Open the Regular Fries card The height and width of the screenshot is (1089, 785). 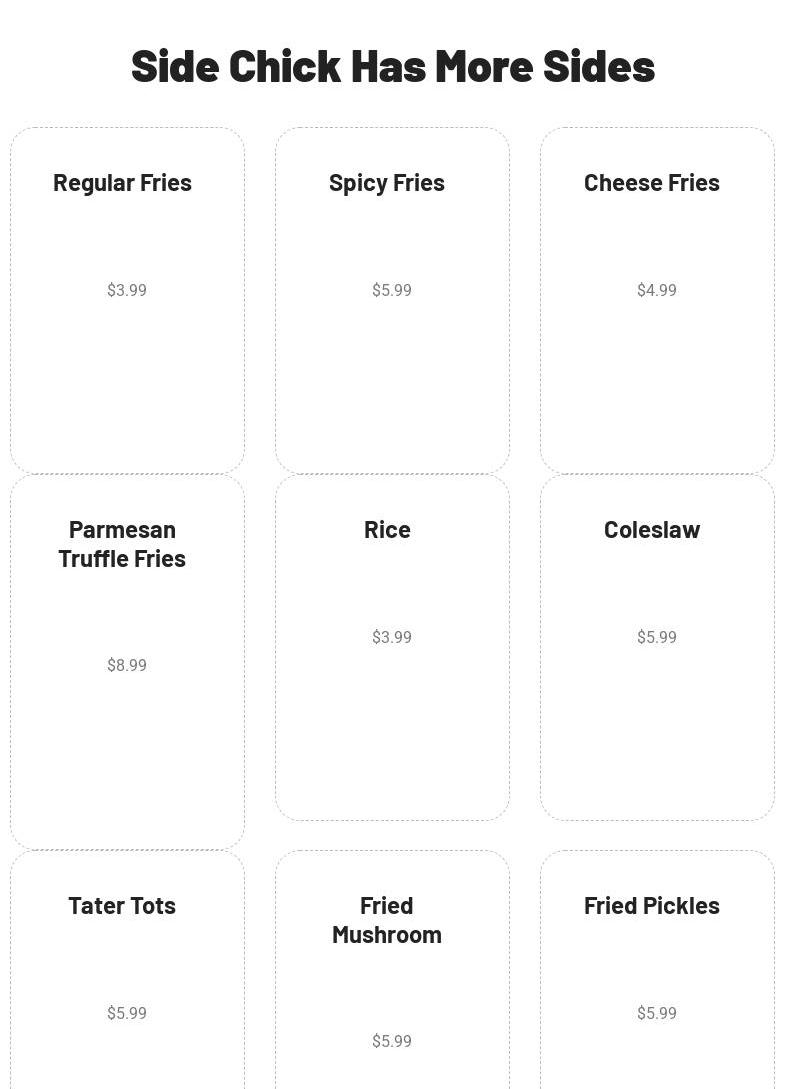(x=127, y=299)
